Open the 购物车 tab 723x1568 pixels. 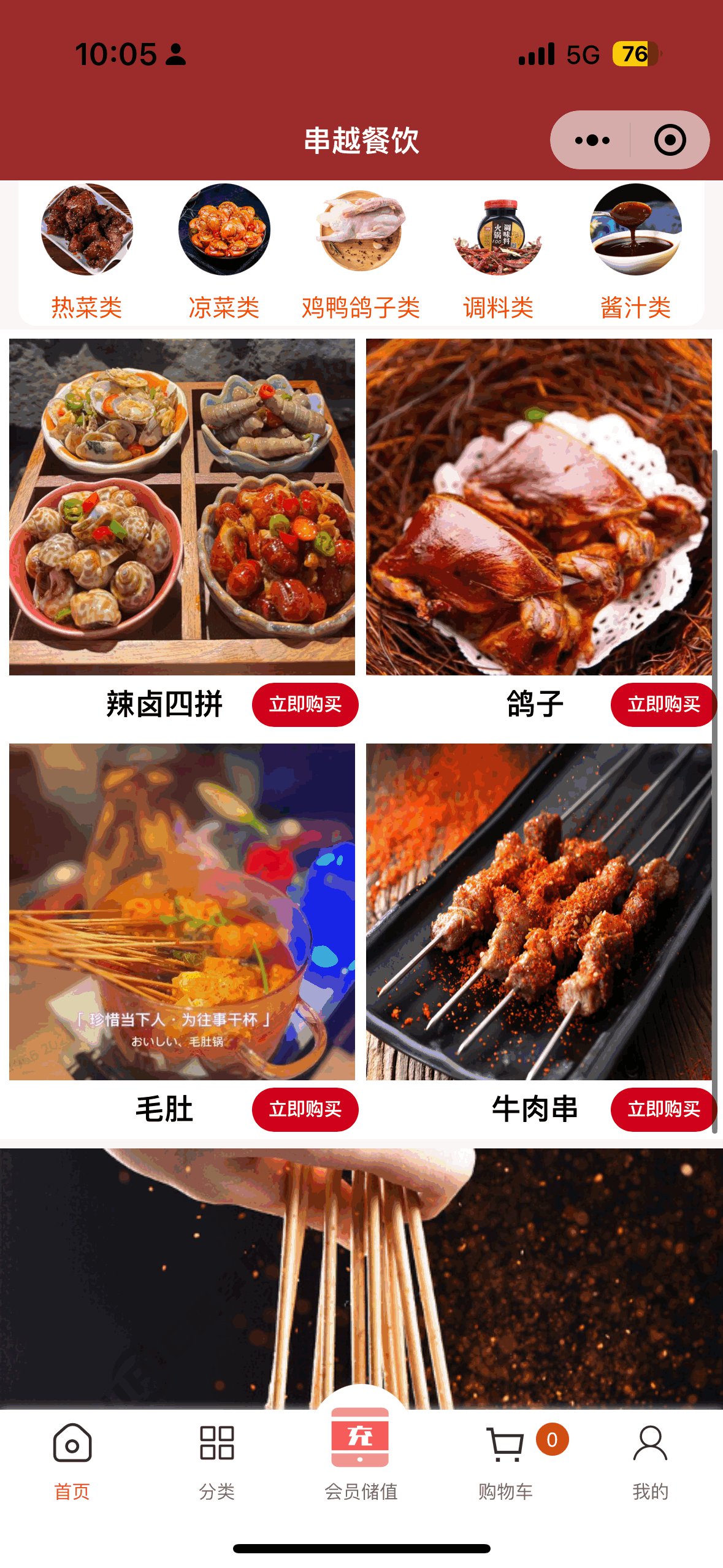tap(506, 1461)
